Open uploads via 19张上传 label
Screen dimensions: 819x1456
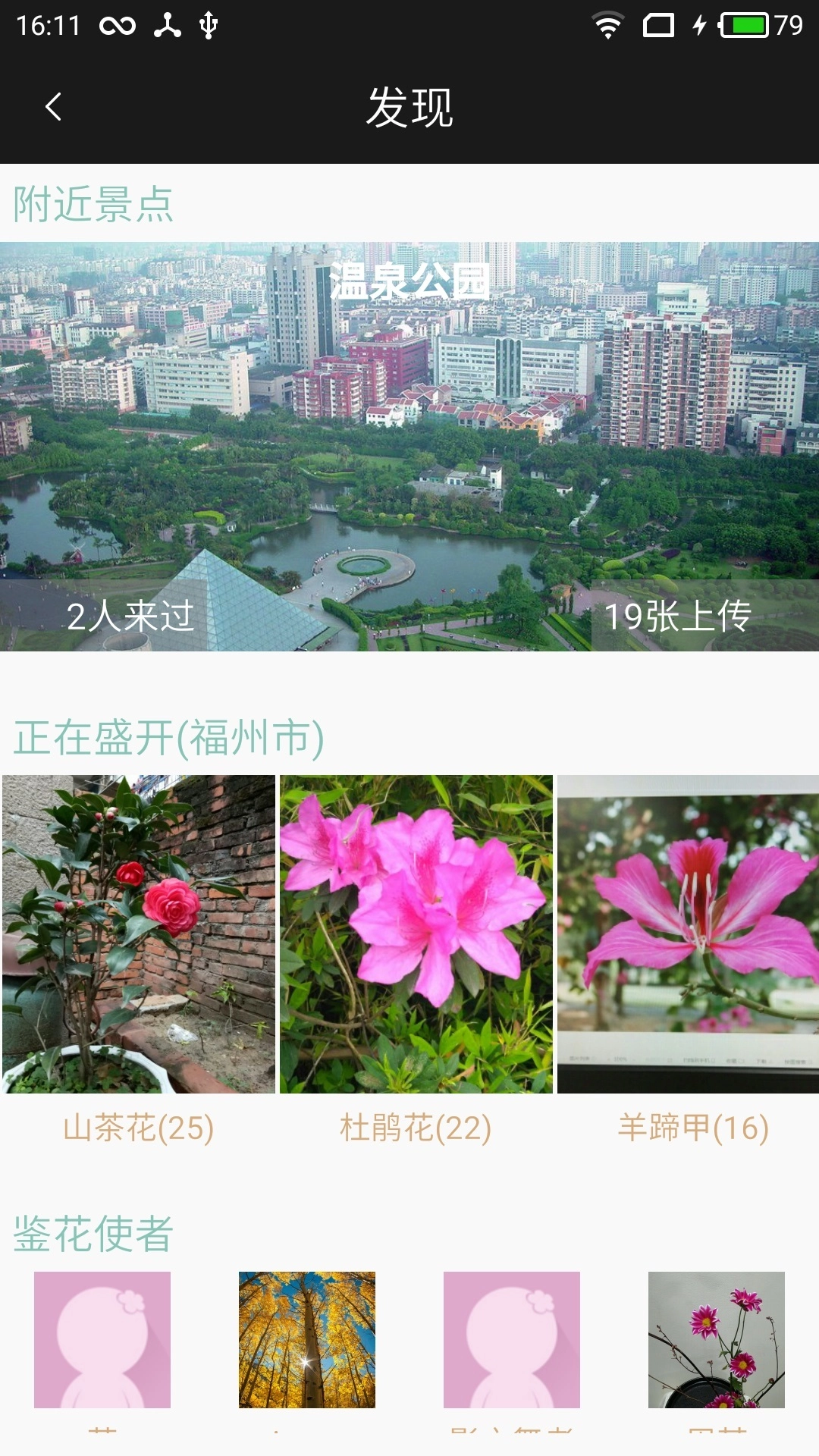[x=680, y=618]
